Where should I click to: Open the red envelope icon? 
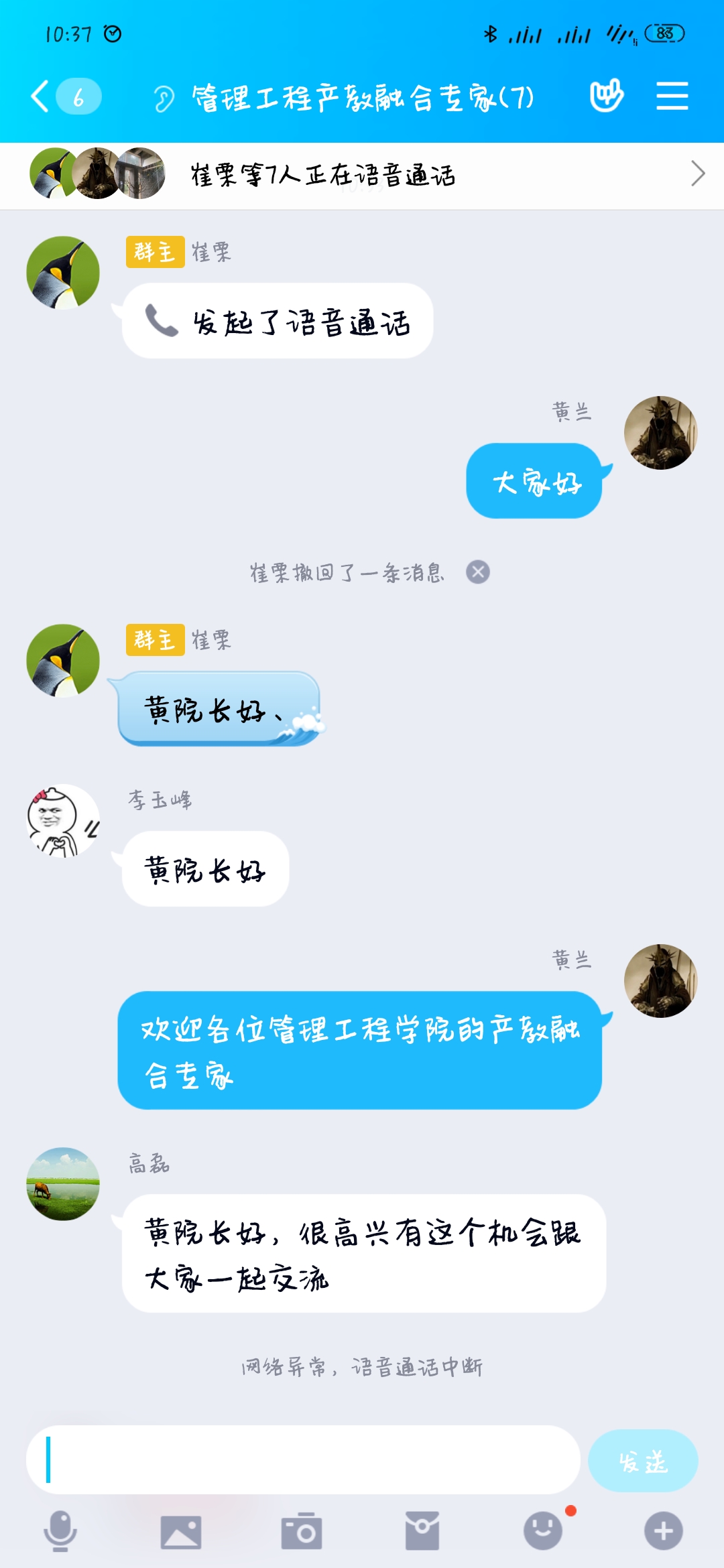click(x=422, y=1531)
